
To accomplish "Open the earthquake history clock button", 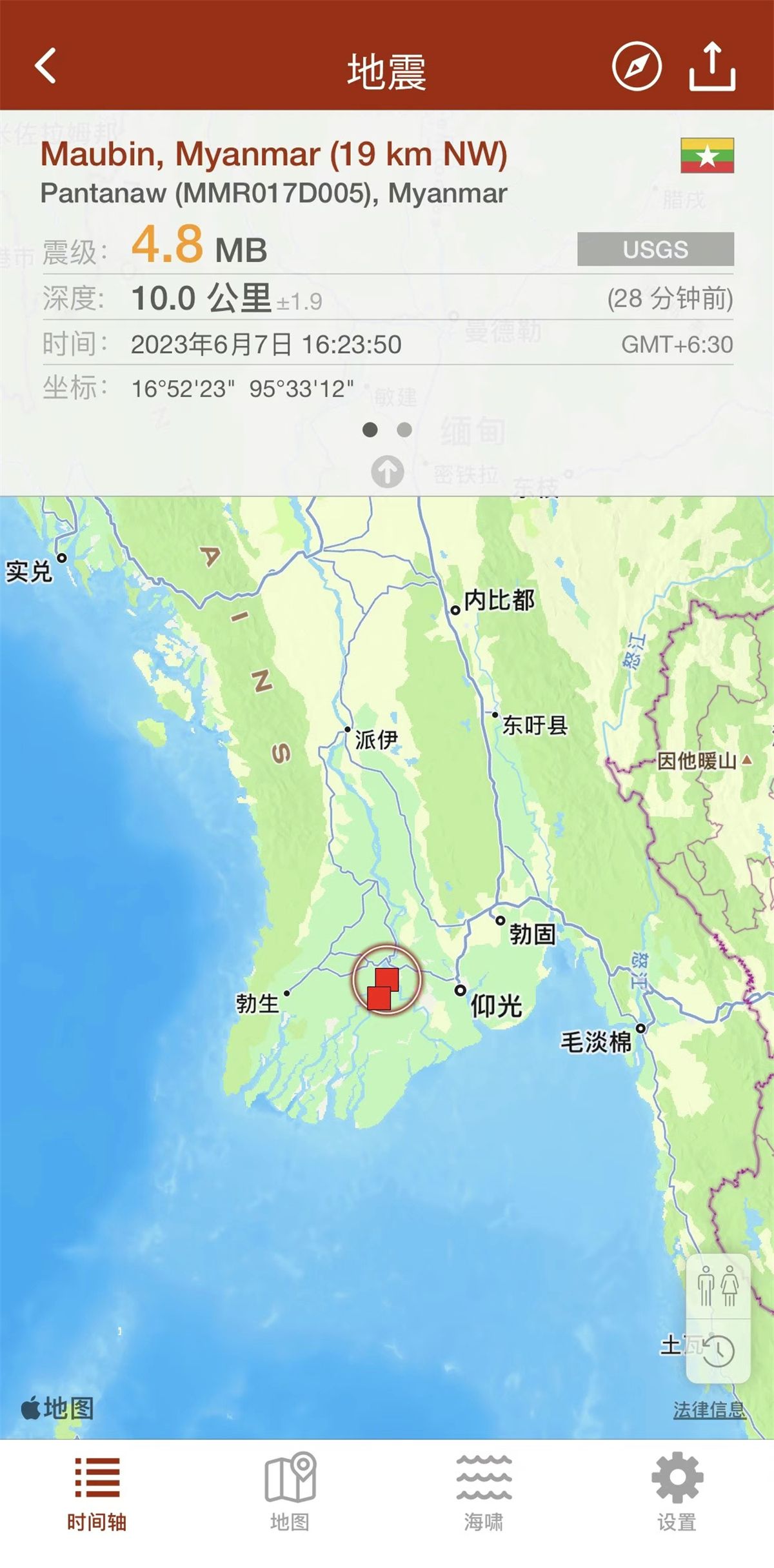I will coord(718,1351).
